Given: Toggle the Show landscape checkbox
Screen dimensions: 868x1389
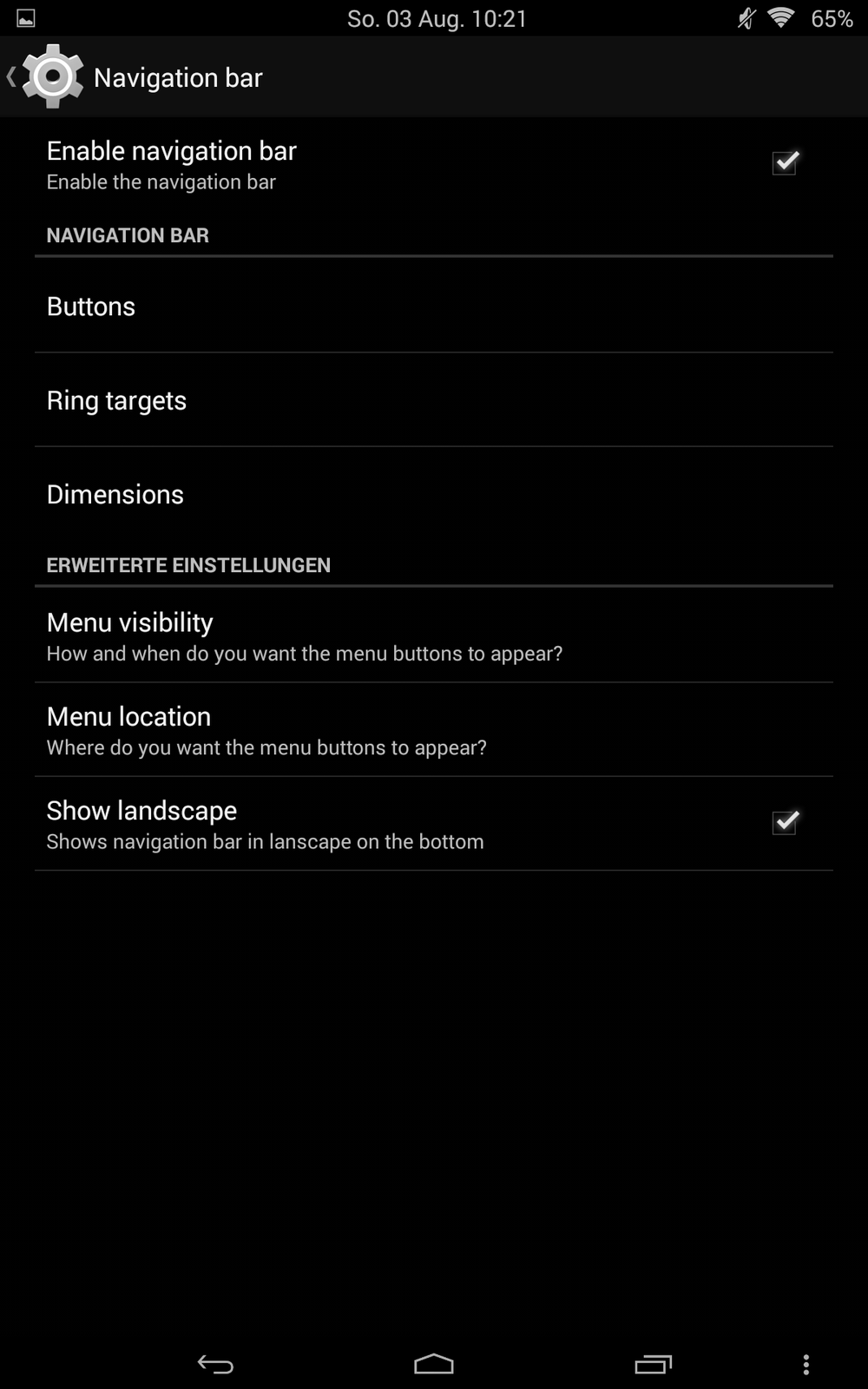Looking at the screenshot, I should coord(785,823).
